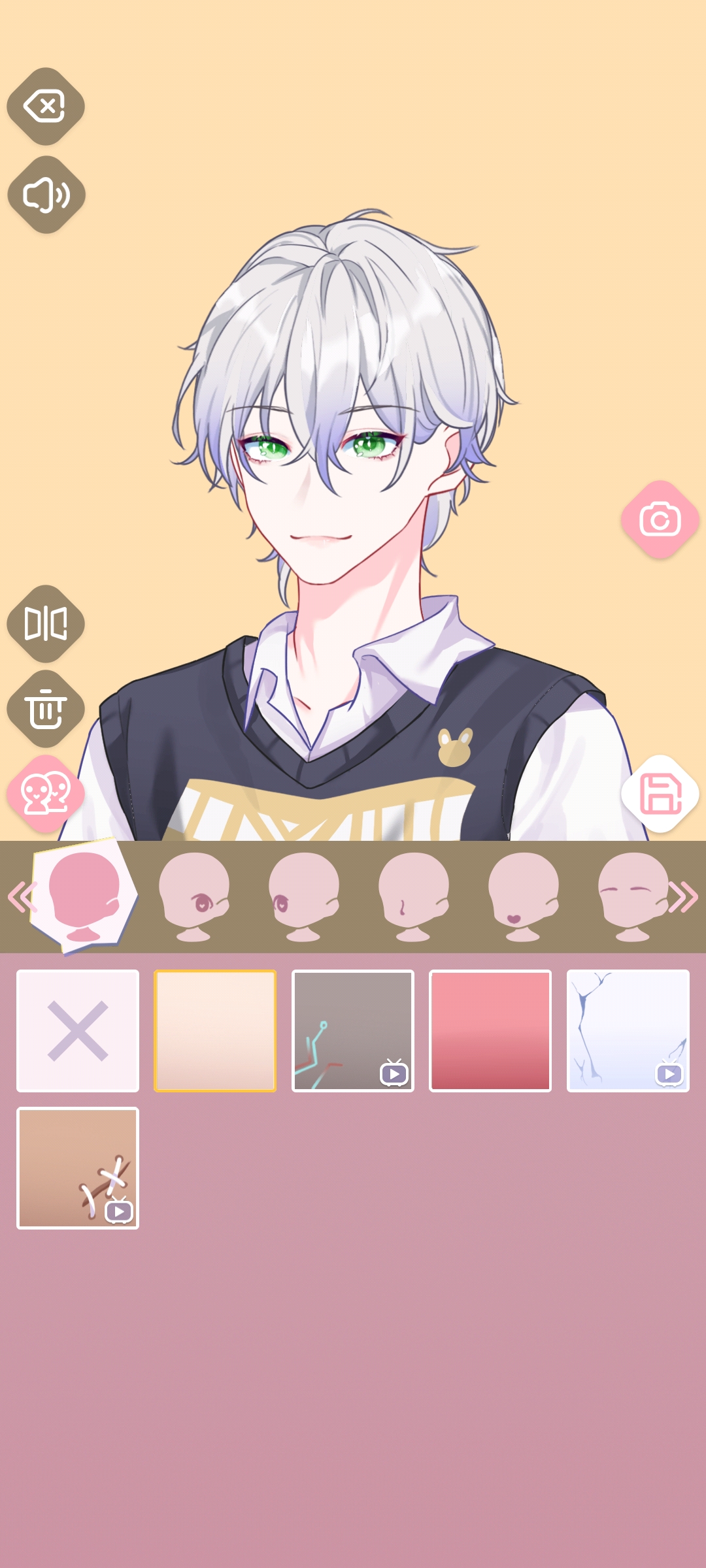
Task: Unlock the gray cyber-circuit skin
Action: [353, 1031]
